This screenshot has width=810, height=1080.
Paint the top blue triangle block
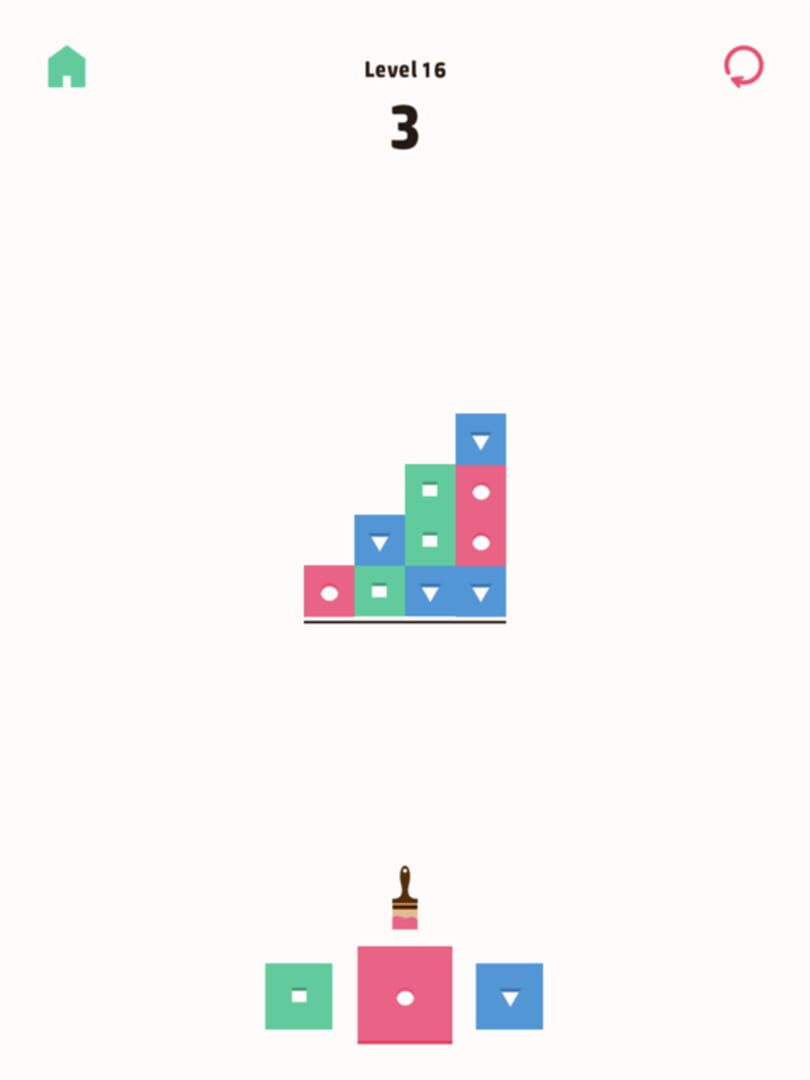(x=481, y=440)
